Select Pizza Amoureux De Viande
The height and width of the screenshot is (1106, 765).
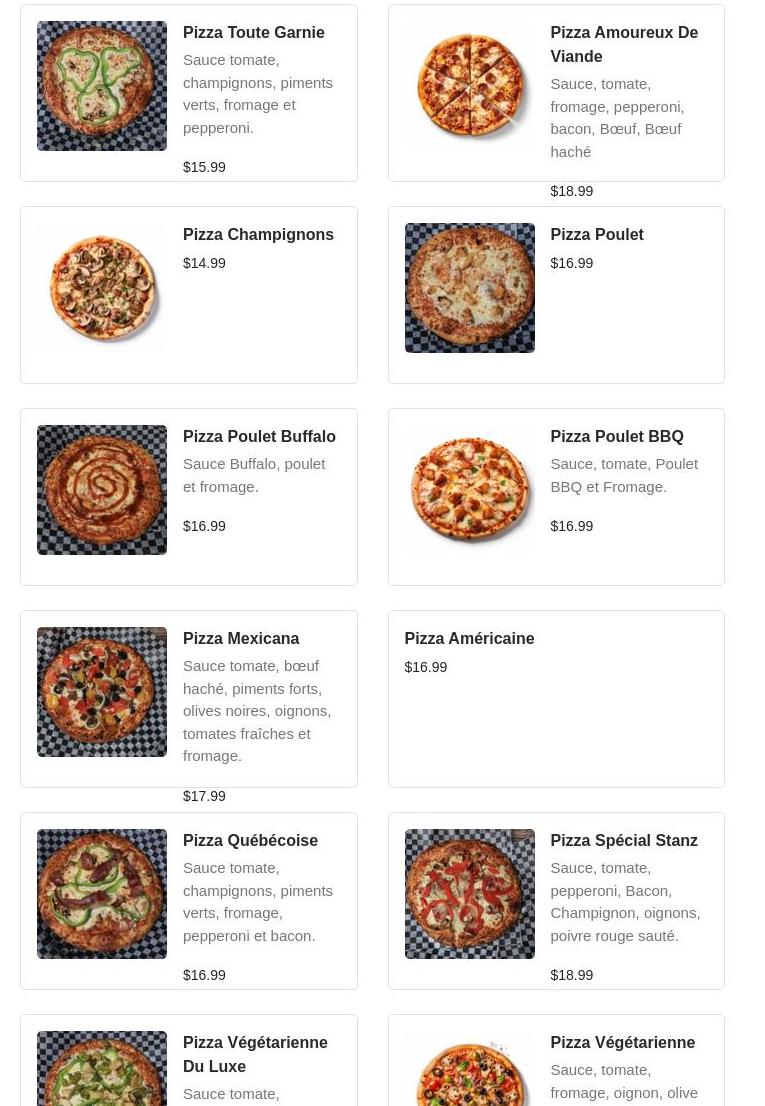tap(556, 93)
